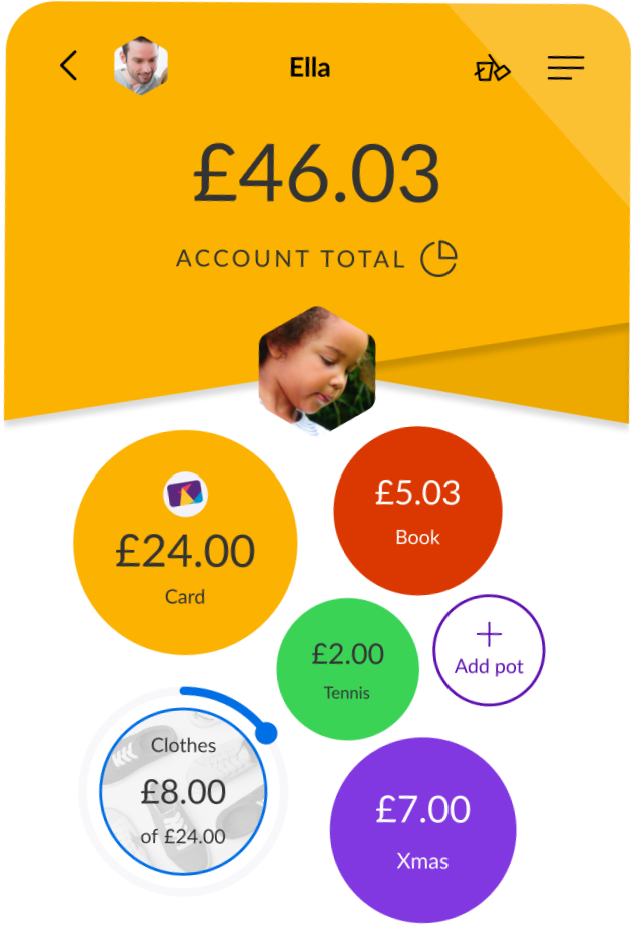Viewport: 632px width, 952px height.
Task: Tap Ella's hexagon profile picture
Action: (x=317, y=368)
